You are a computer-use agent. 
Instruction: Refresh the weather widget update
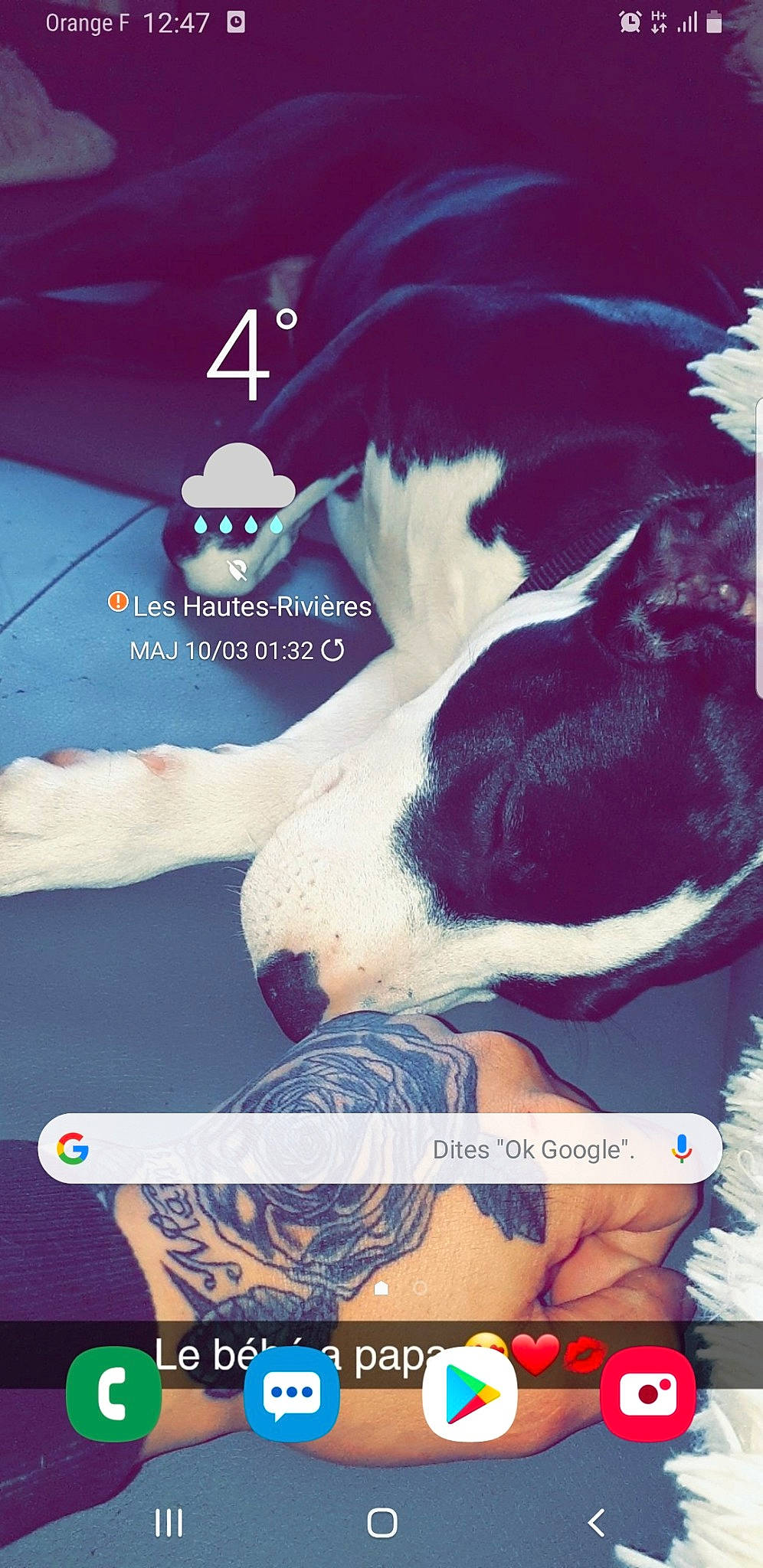[x=332, y=650]
